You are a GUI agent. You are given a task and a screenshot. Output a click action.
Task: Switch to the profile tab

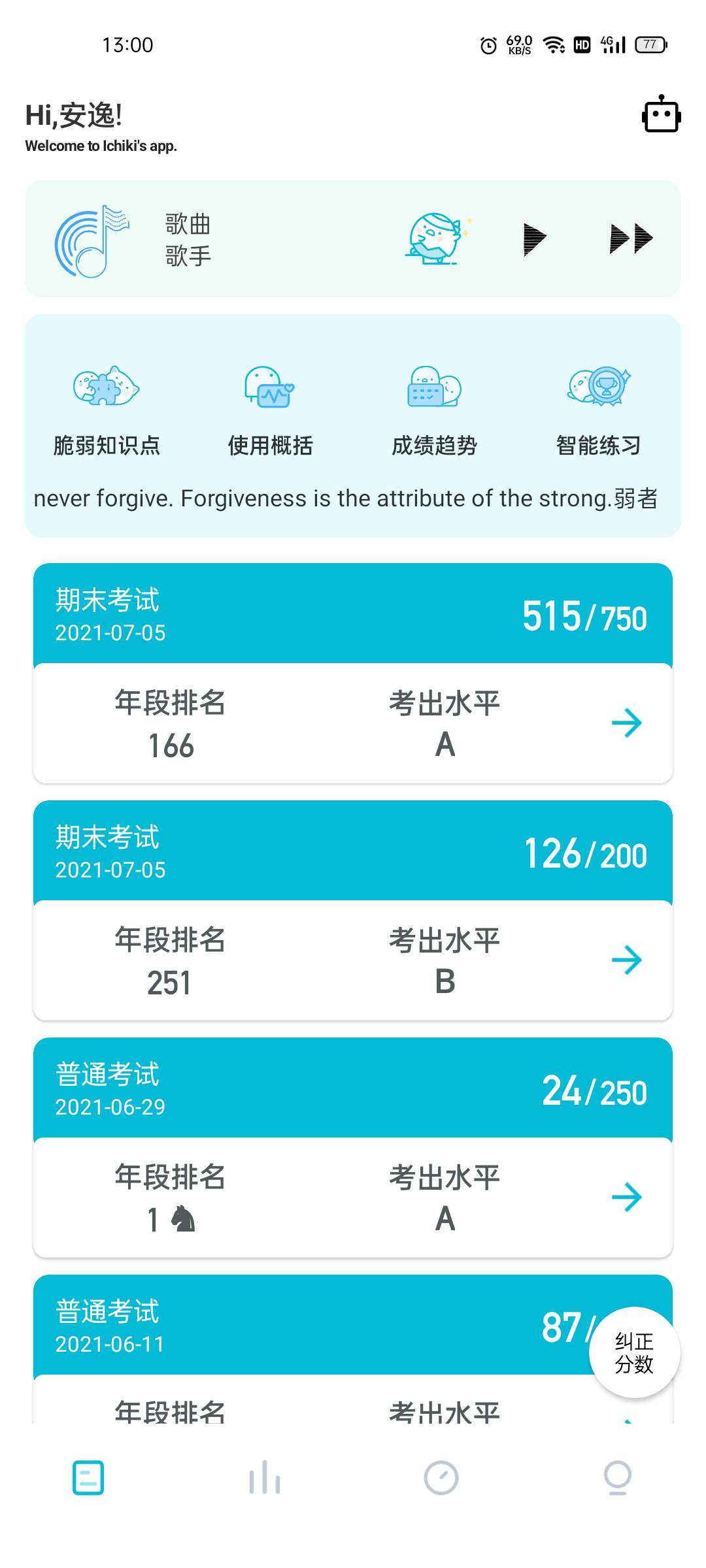(x=618, y=1478)
